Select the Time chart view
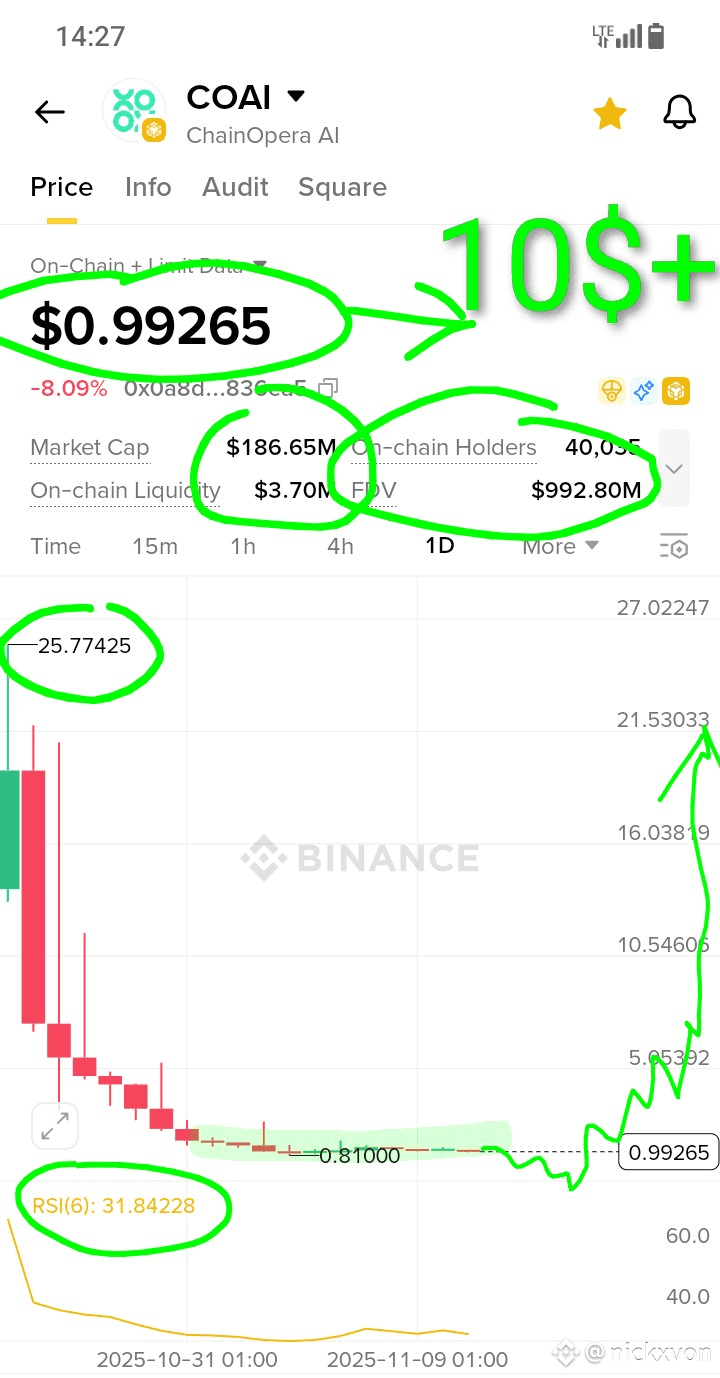The image size is (720, 1378). (x=56, y=546)
